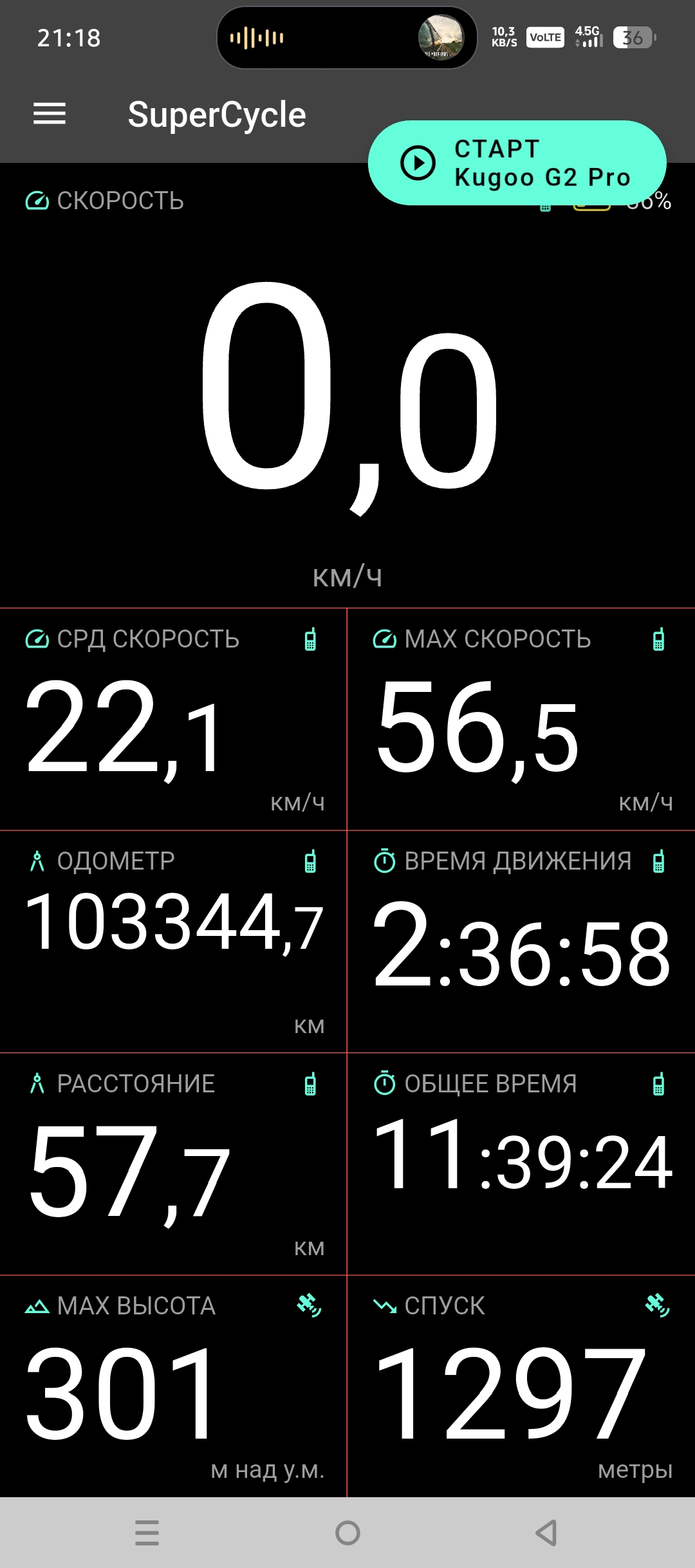Start a ride with Kugoo G2 Pro
695x1568 pixels.
click(517, 163)
